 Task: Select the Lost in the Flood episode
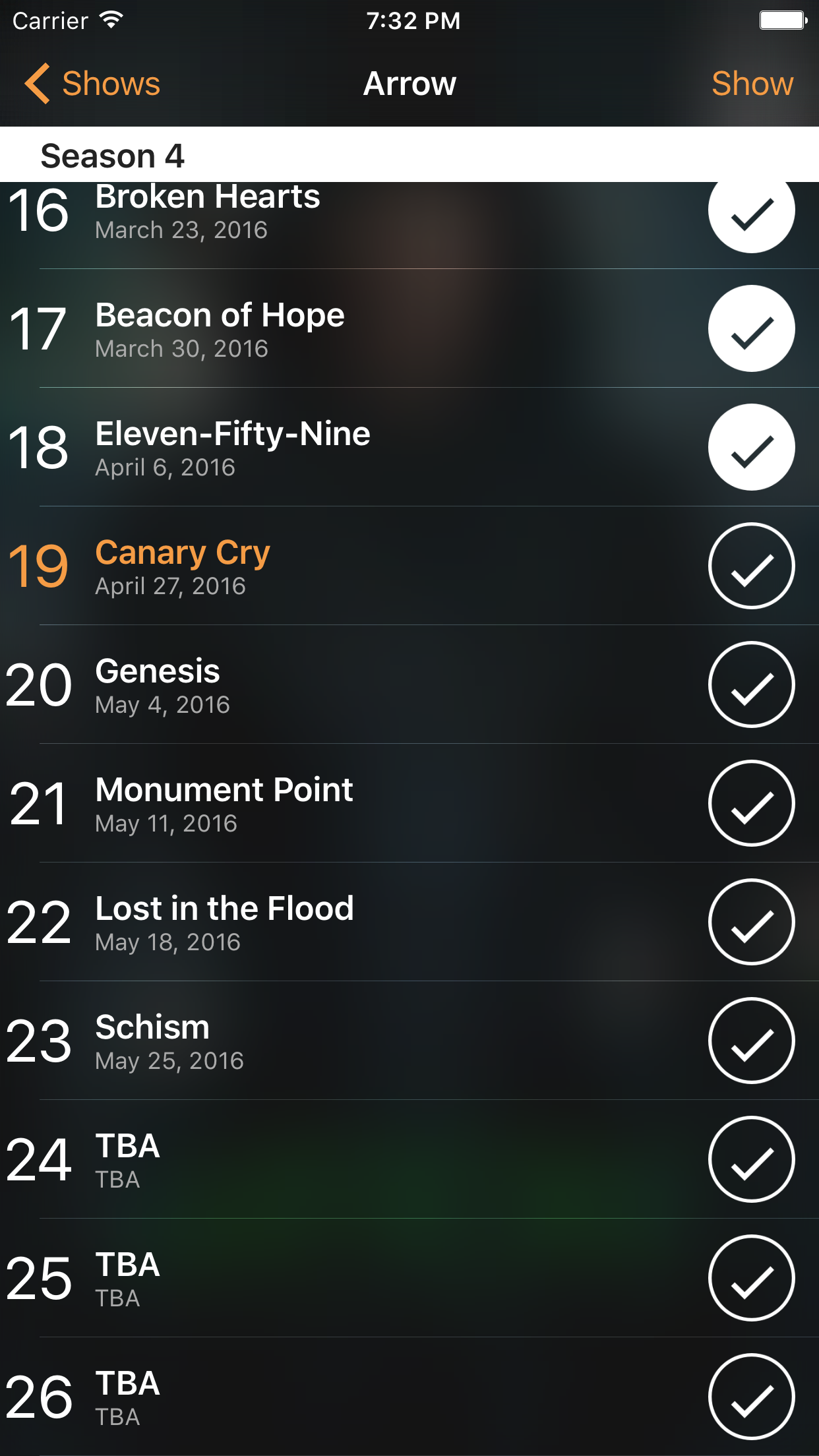tap(330, 922)
